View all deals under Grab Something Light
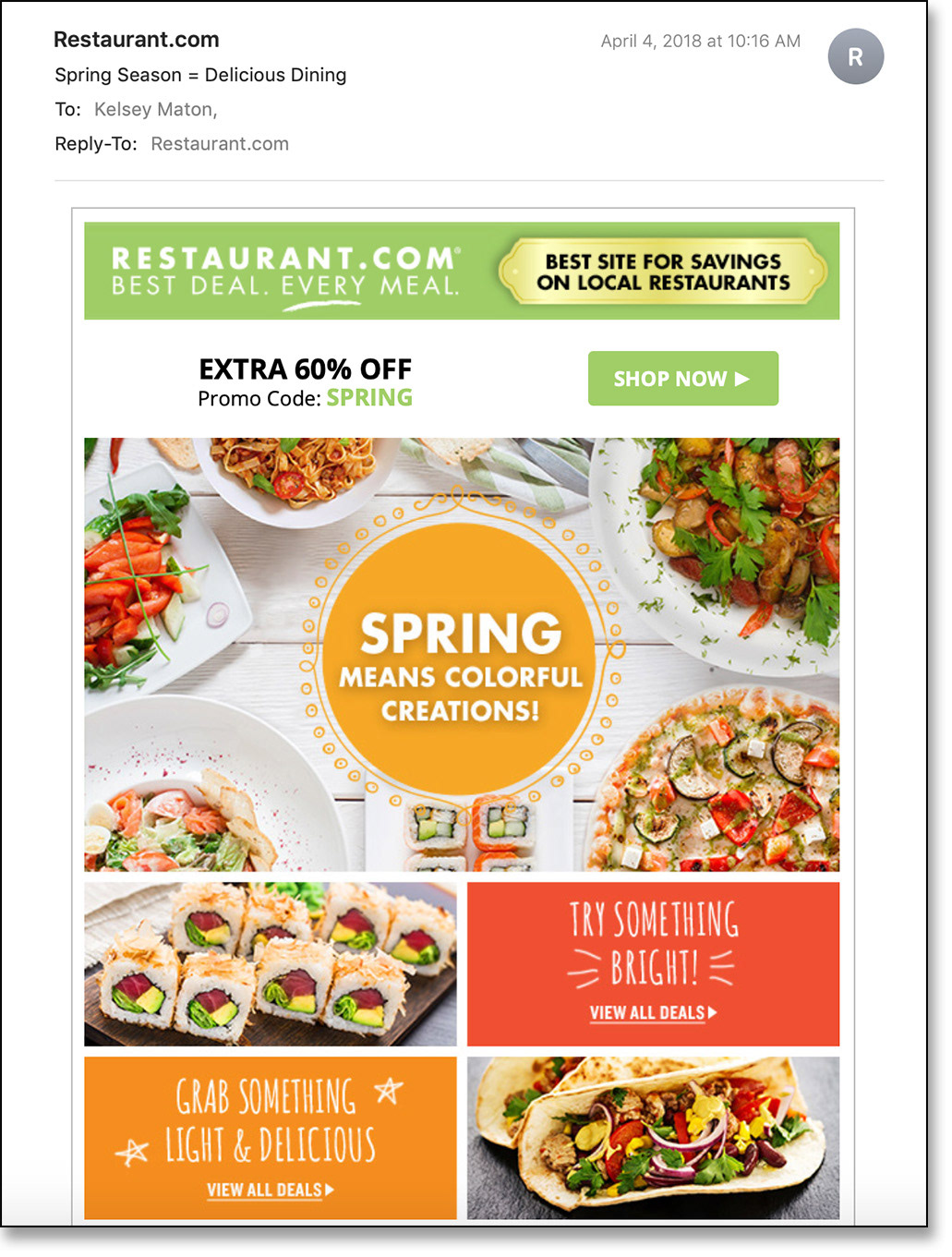Screen dimensions: 952x1257 tap(270, 1190)
